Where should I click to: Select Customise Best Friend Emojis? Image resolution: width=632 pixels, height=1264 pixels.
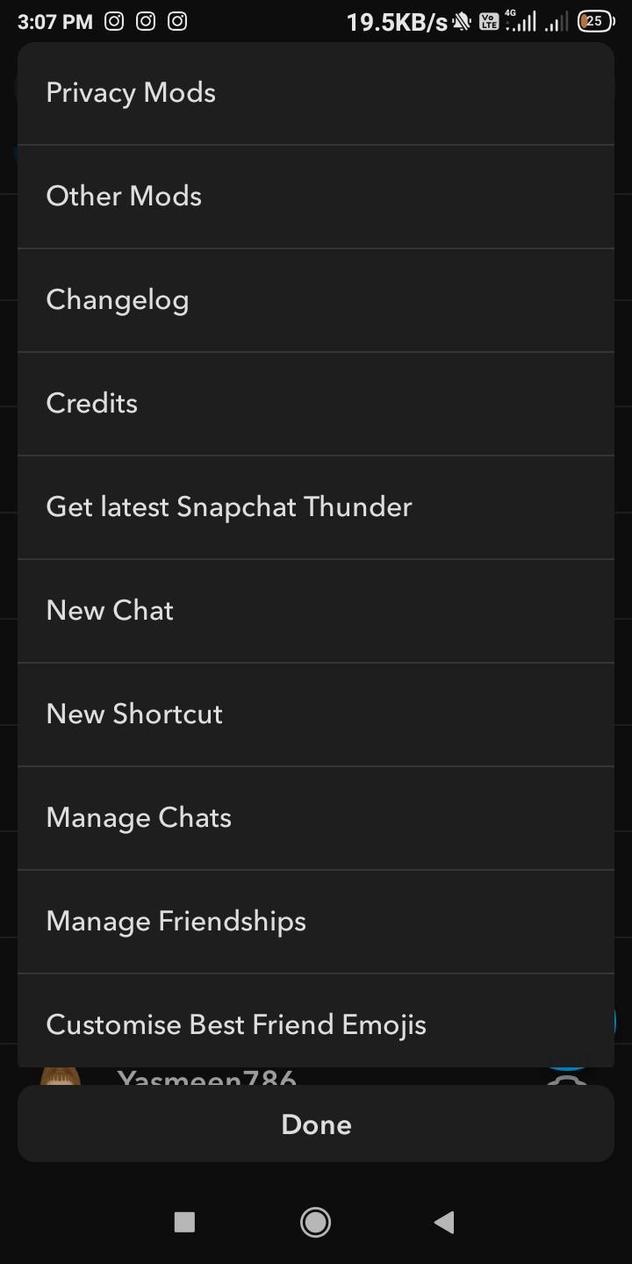[236, 1024]
